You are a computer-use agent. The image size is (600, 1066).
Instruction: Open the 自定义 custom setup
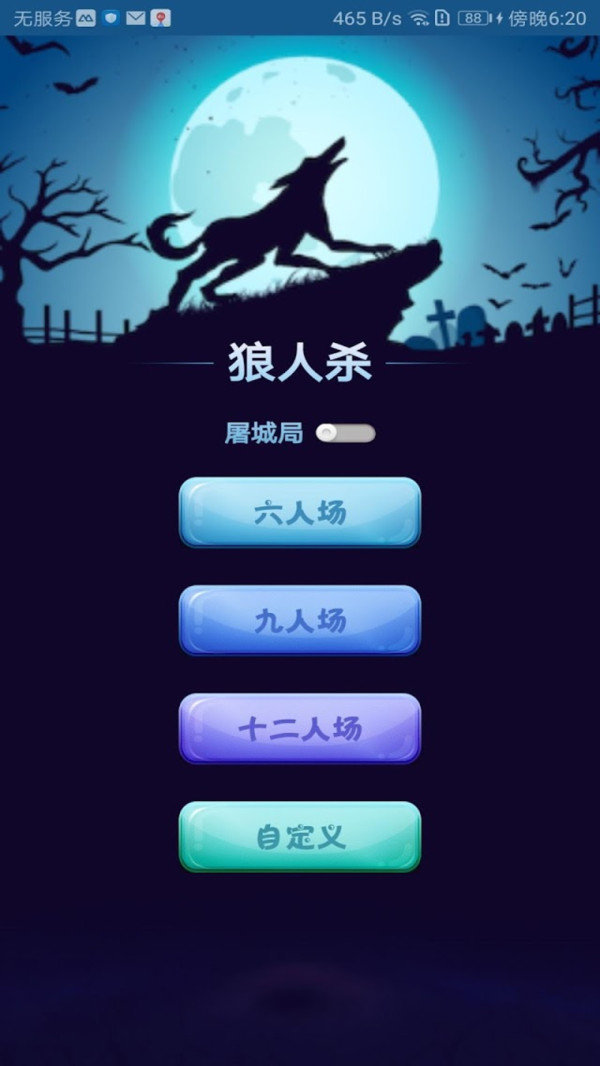(300, 837)
